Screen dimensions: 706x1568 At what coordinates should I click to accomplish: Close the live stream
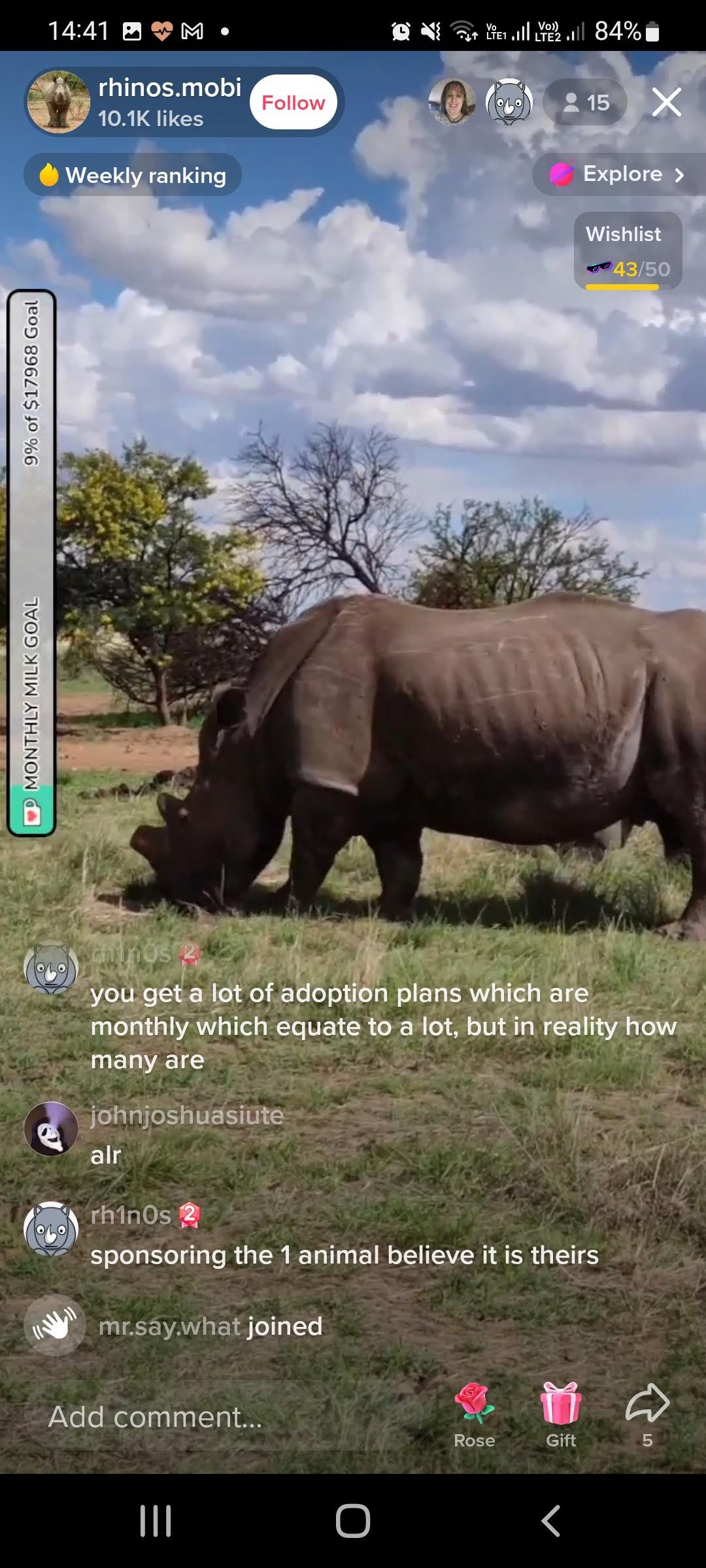[x=666, y=103]
